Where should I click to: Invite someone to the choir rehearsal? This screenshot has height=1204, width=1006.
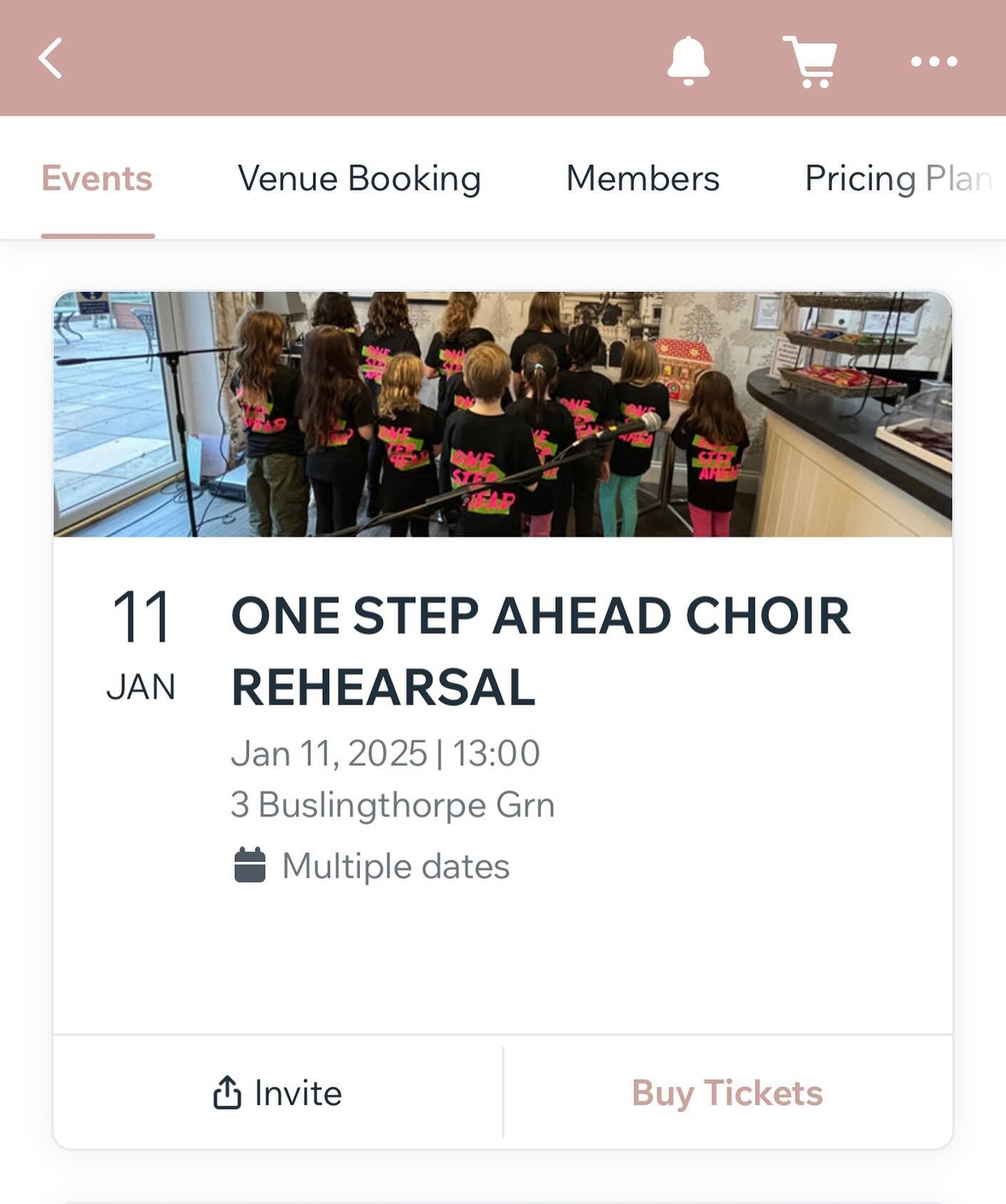[x=277, y=1091]
